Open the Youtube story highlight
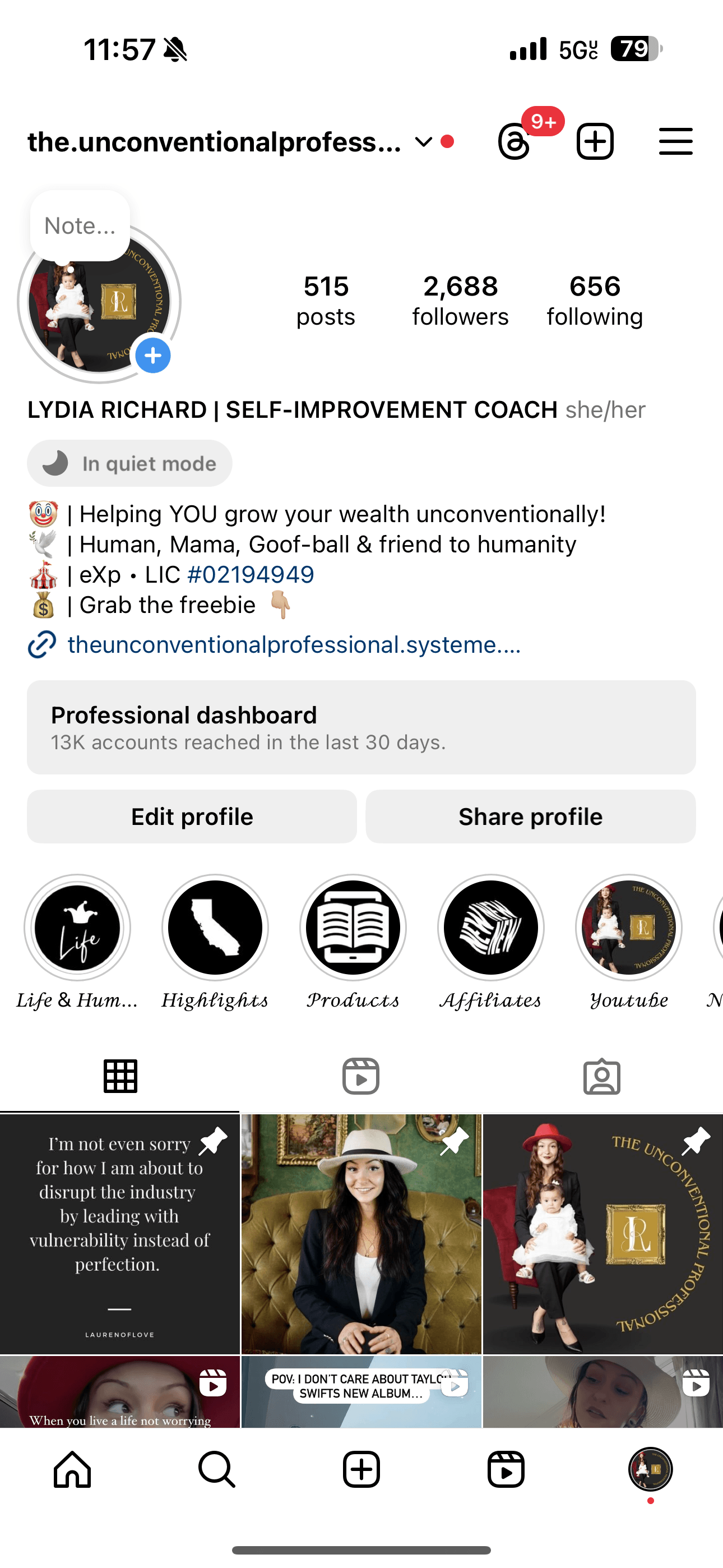723x1568 pixels. point(629,928)
